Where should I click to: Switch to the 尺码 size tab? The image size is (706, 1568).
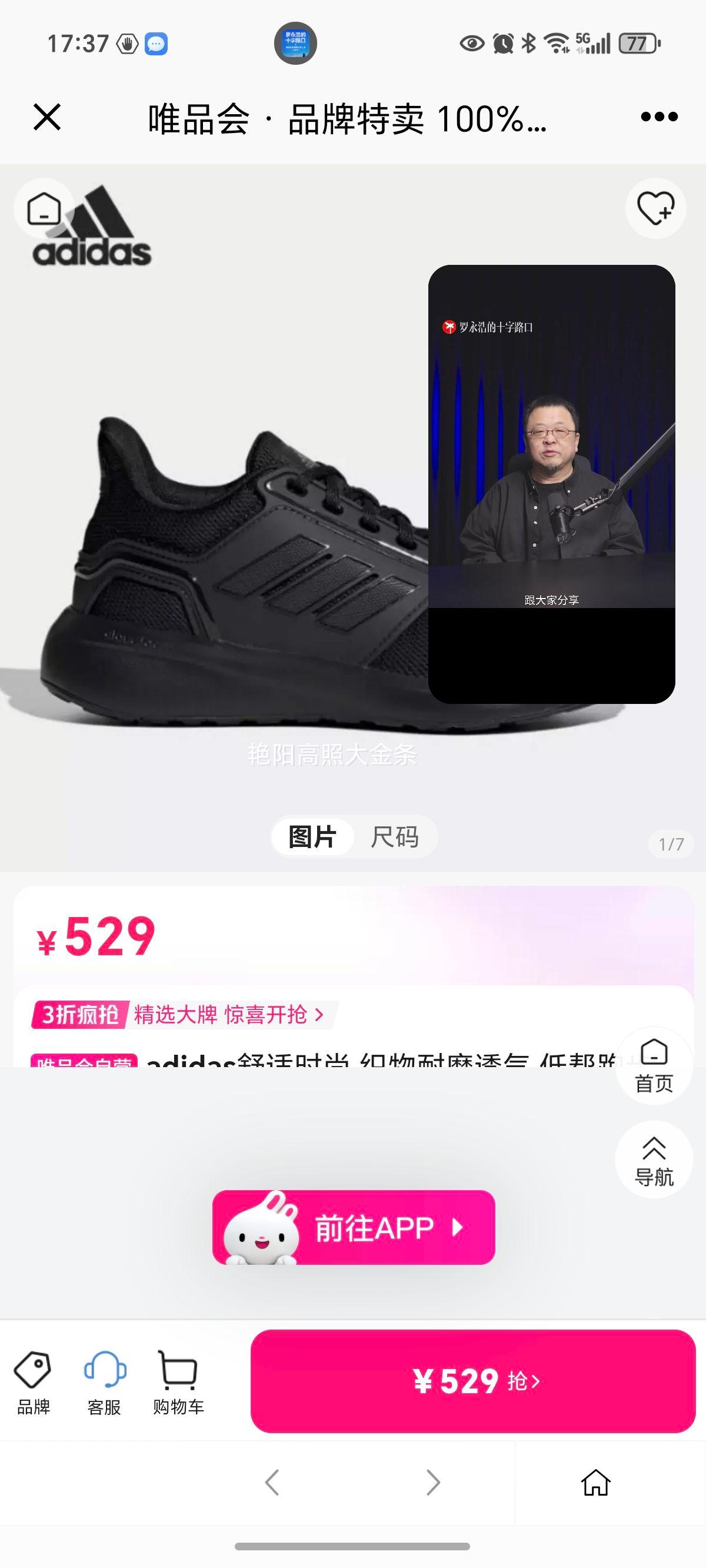(x=394, y=836)
